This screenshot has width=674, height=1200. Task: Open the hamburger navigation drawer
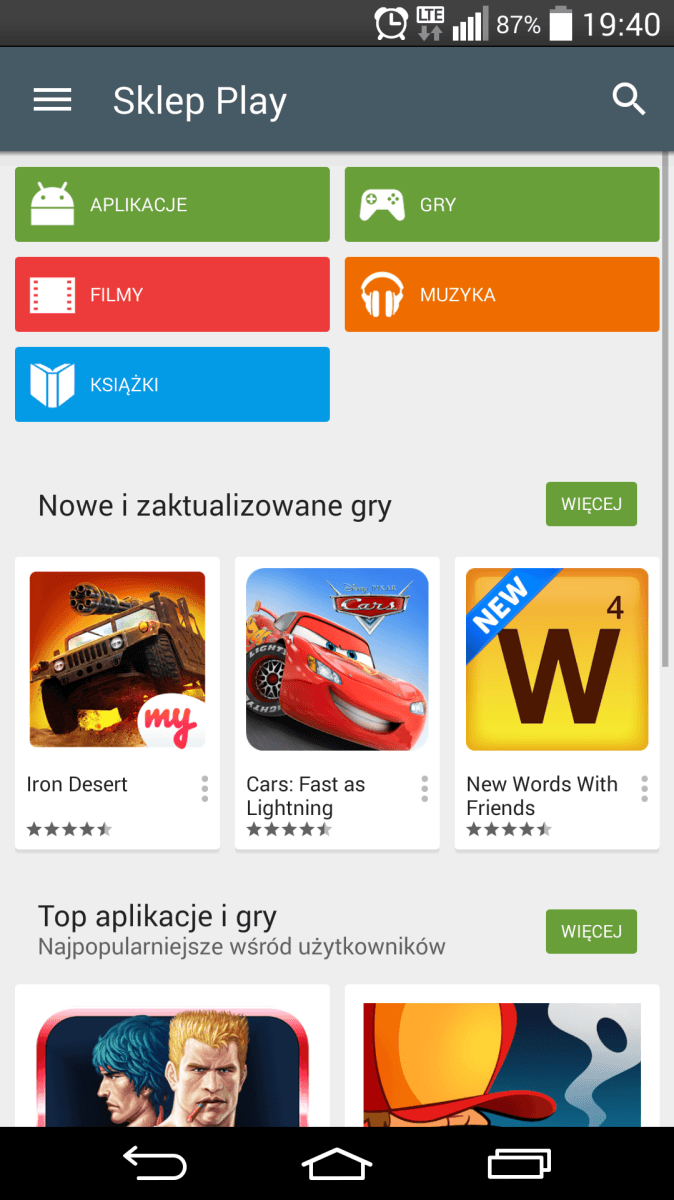coord(52,100)
